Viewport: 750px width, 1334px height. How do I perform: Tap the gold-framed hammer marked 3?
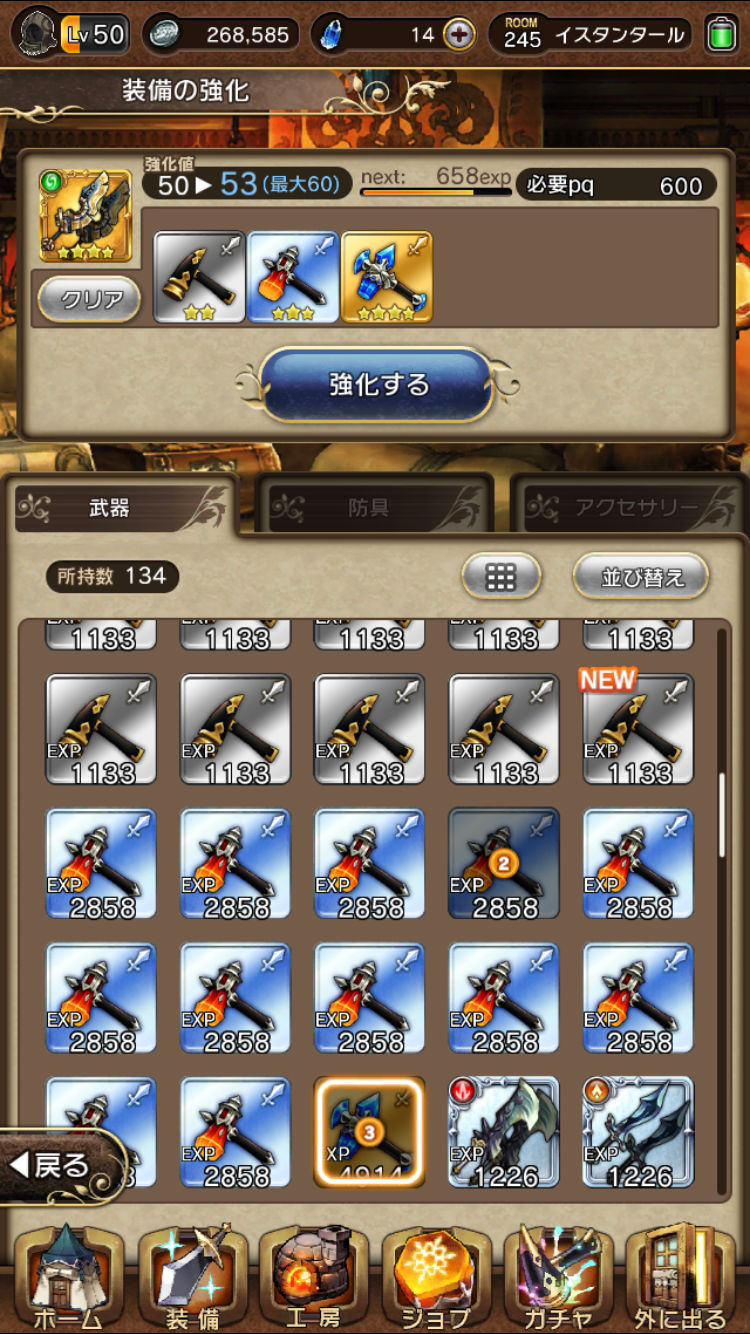pyautogui.click(x=370, y=1131)
